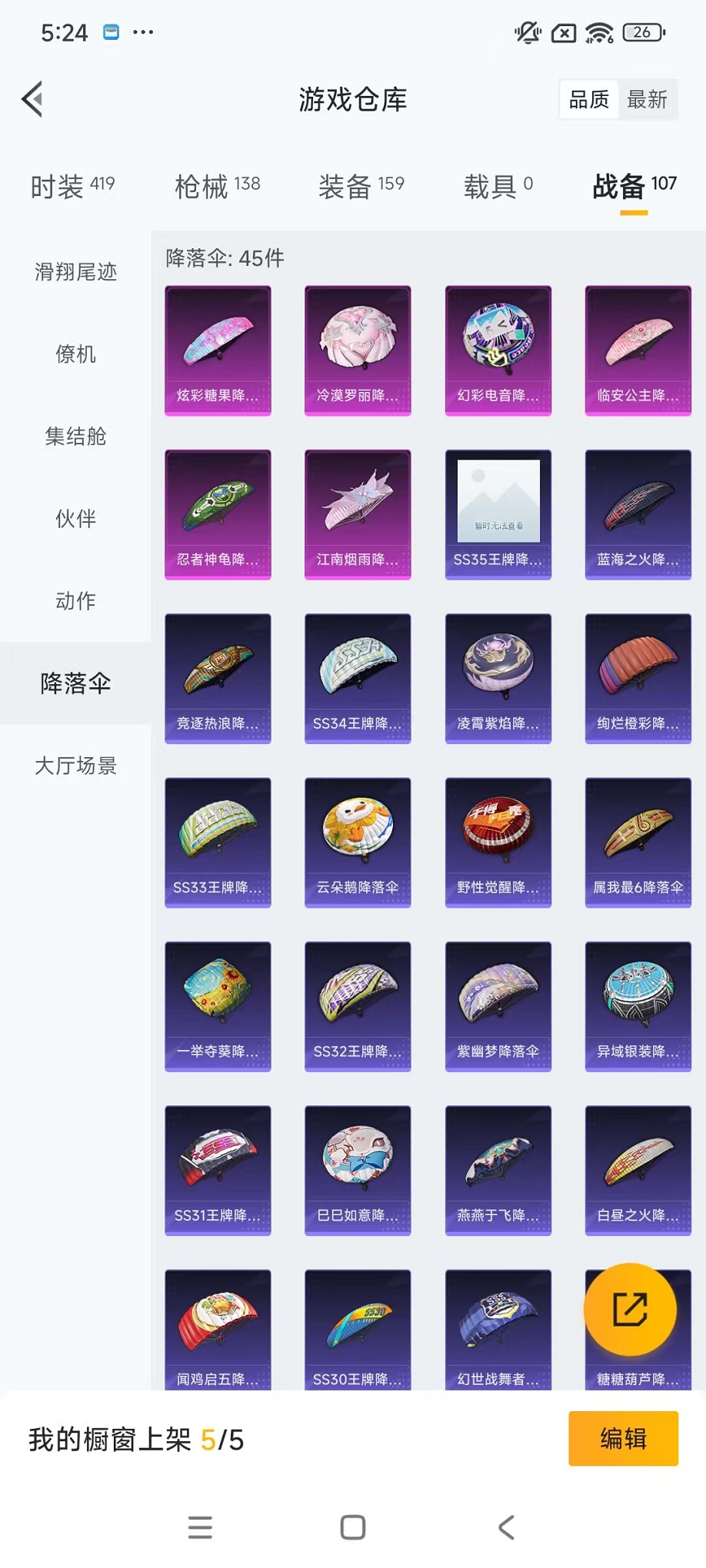Select 集结舱 category
Screen dimensions: 706x1568
coord(75,436)
